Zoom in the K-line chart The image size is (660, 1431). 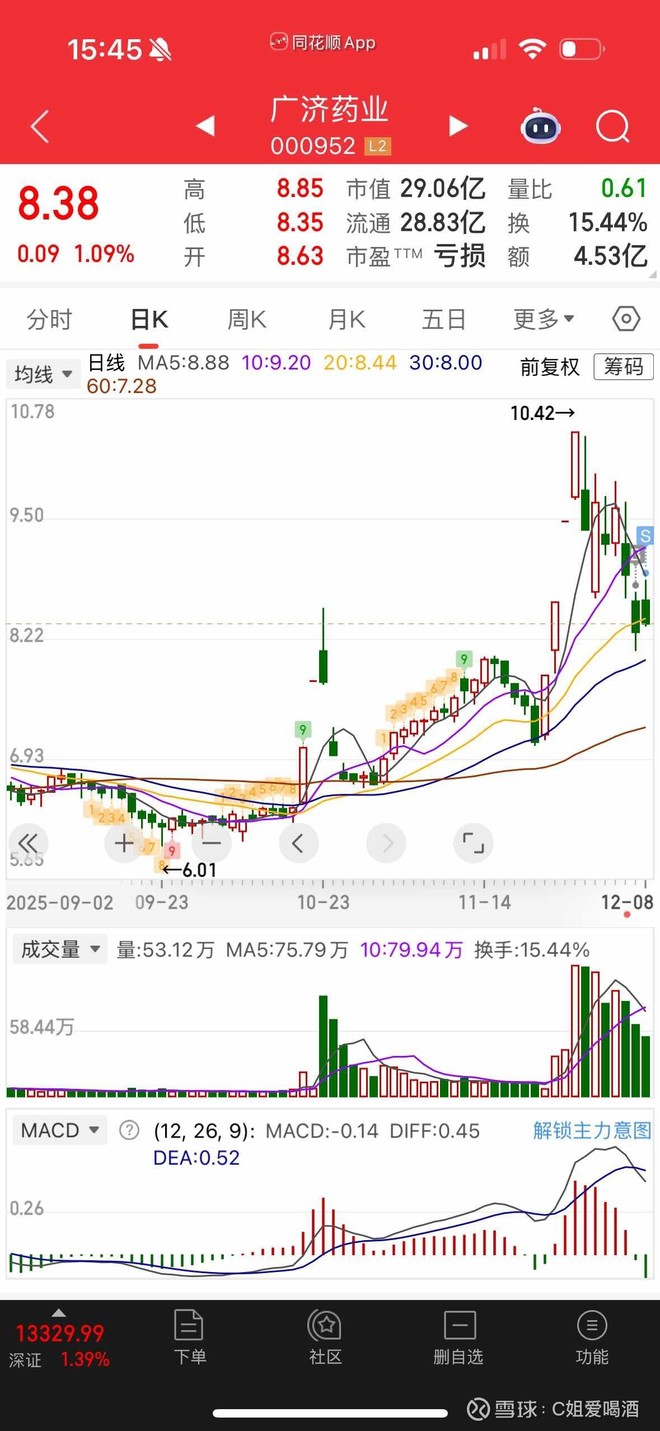pos(124,843)
